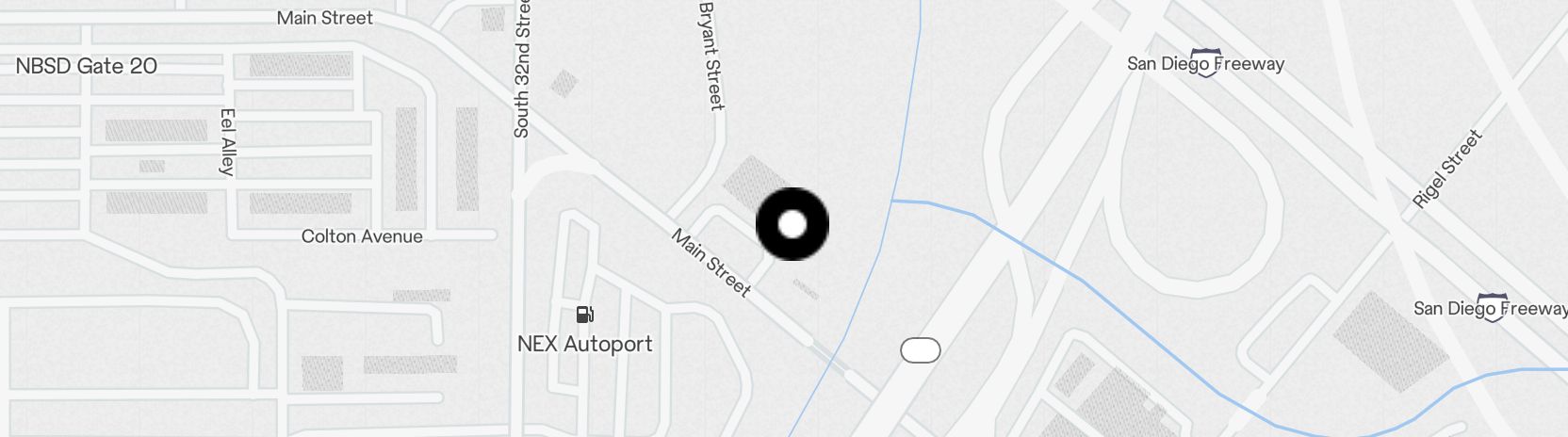Select the NEX Autoport gas station
Screen dimensions: 1568x437
click(x=585, y=315)
